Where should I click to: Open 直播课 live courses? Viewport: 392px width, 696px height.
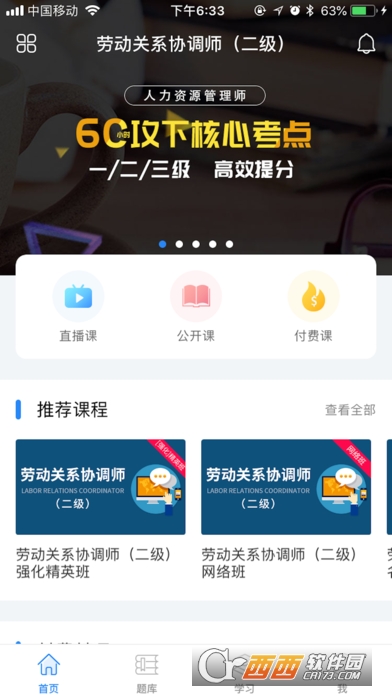click(78, 307)
